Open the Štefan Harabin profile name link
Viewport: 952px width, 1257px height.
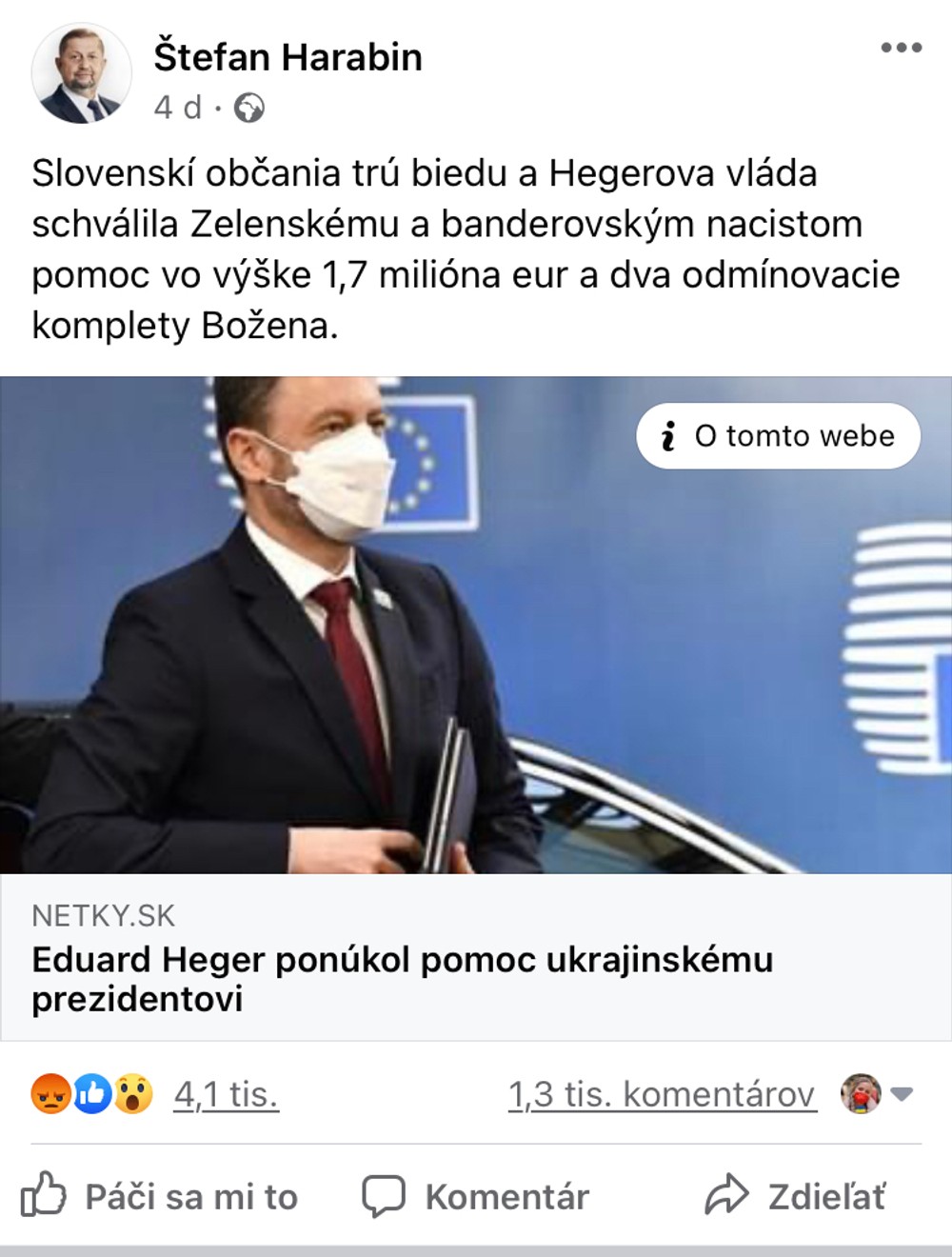[x=288, y=57]
